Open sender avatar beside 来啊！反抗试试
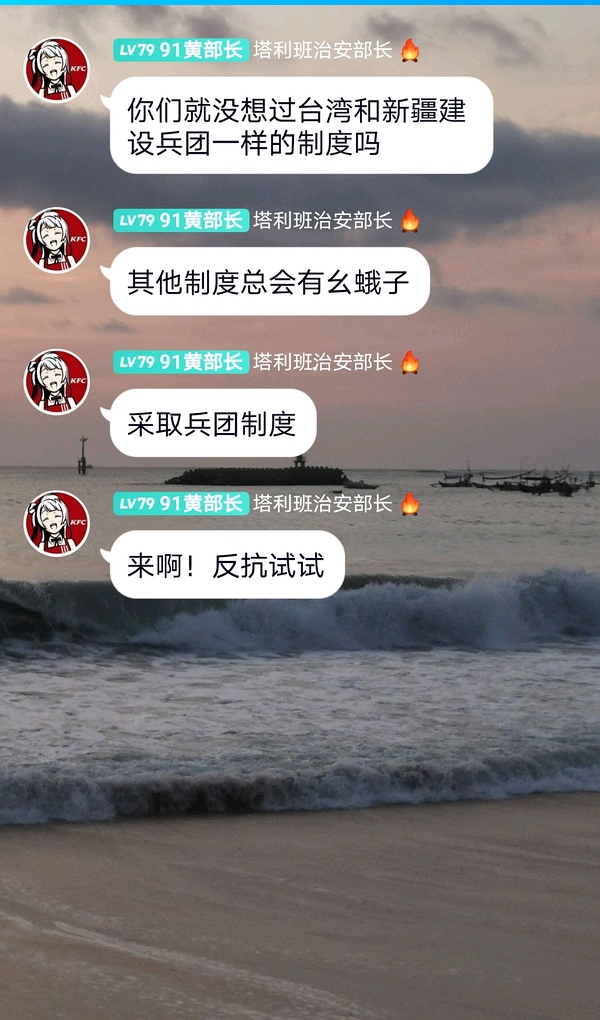 pos(57,523)
